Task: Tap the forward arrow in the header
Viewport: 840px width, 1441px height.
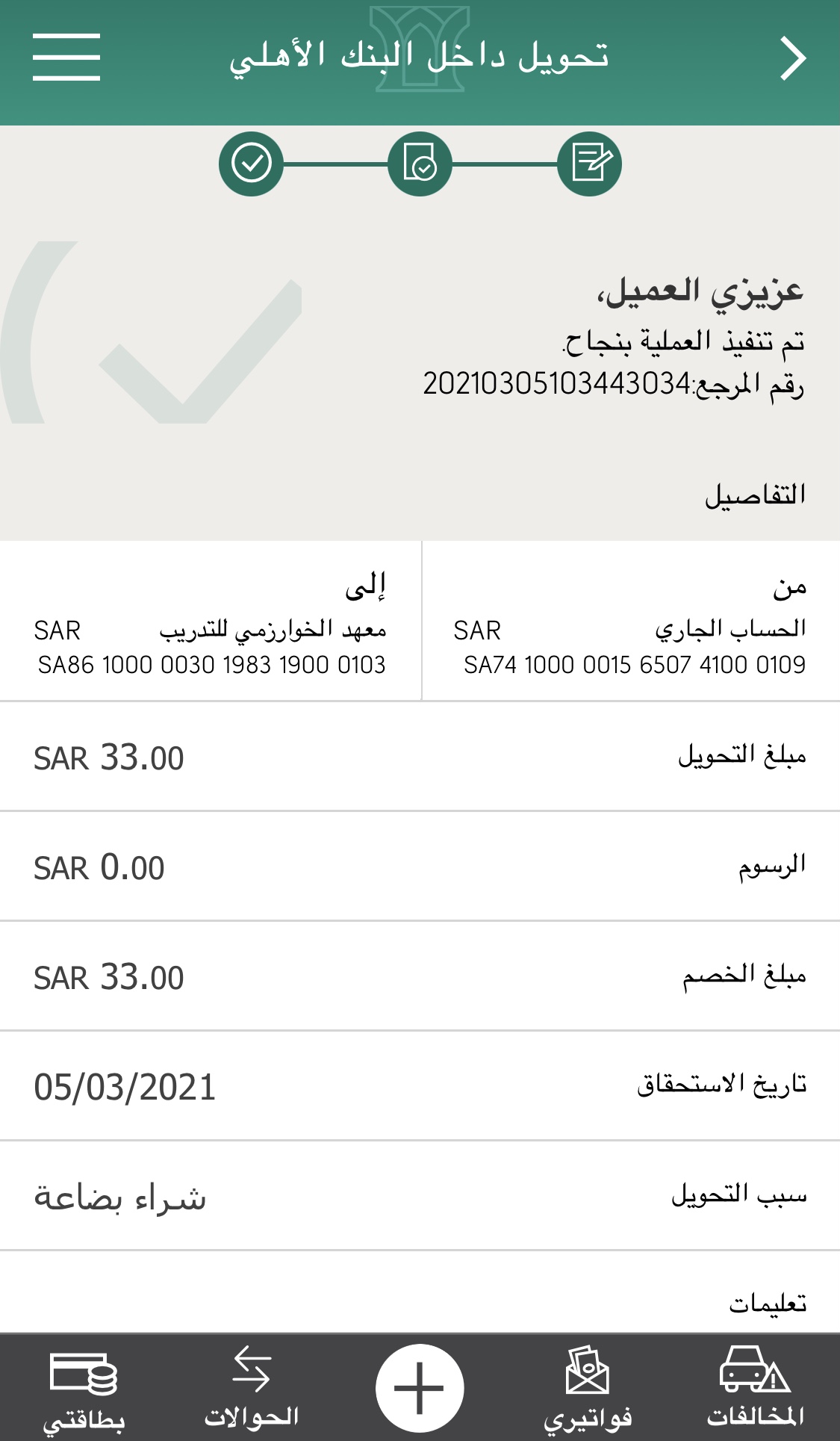Action: 793,58
